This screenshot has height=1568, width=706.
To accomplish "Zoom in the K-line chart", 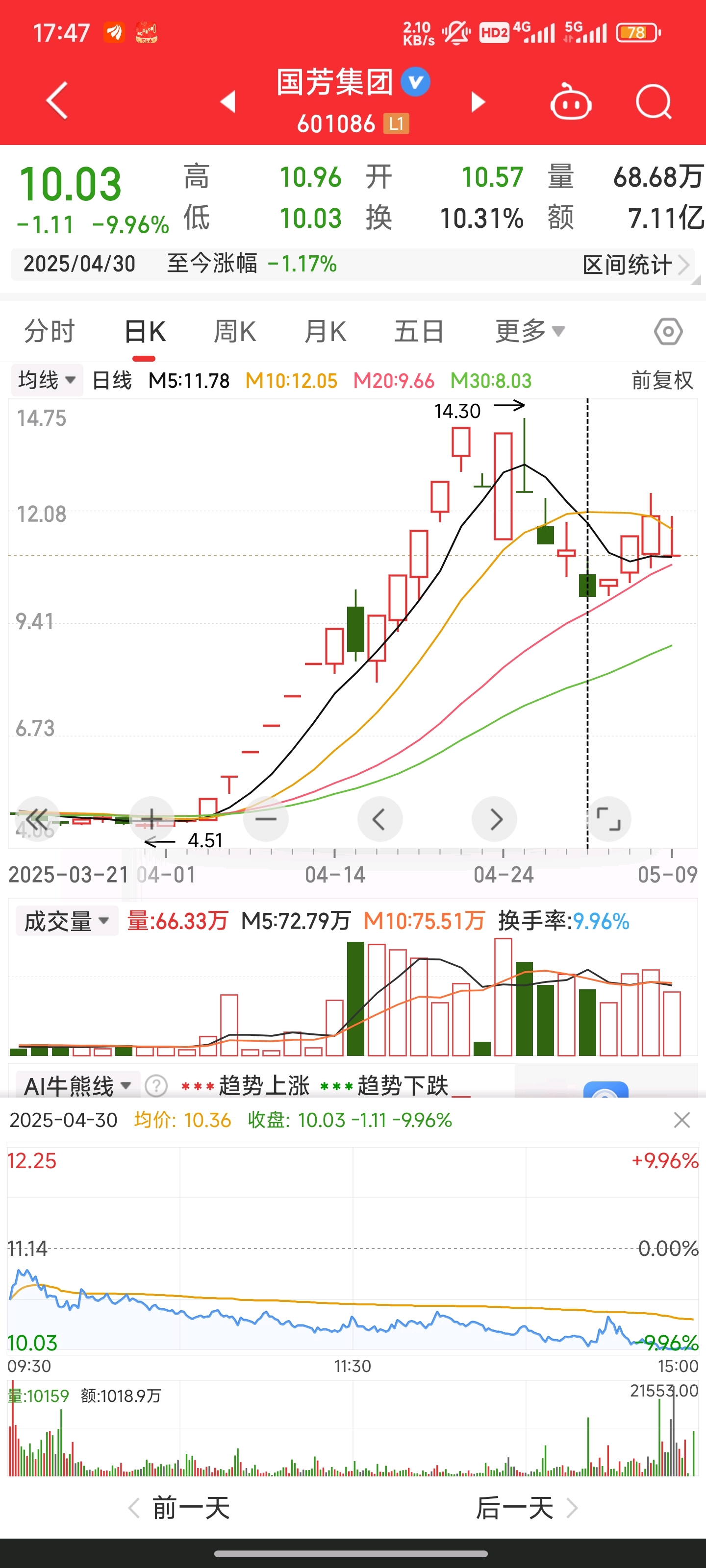I will [151, 819].
